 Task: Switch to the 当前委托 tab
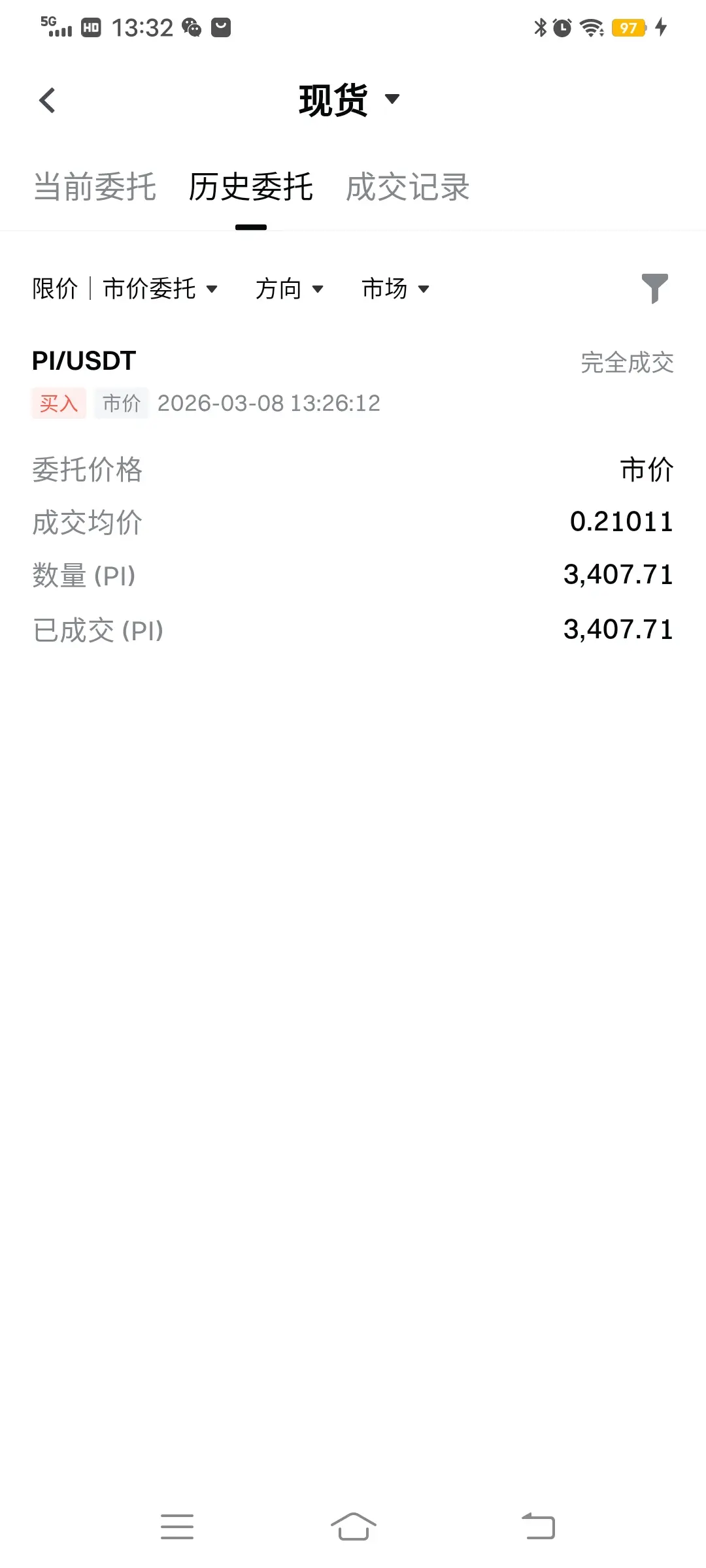click(94, 188)
